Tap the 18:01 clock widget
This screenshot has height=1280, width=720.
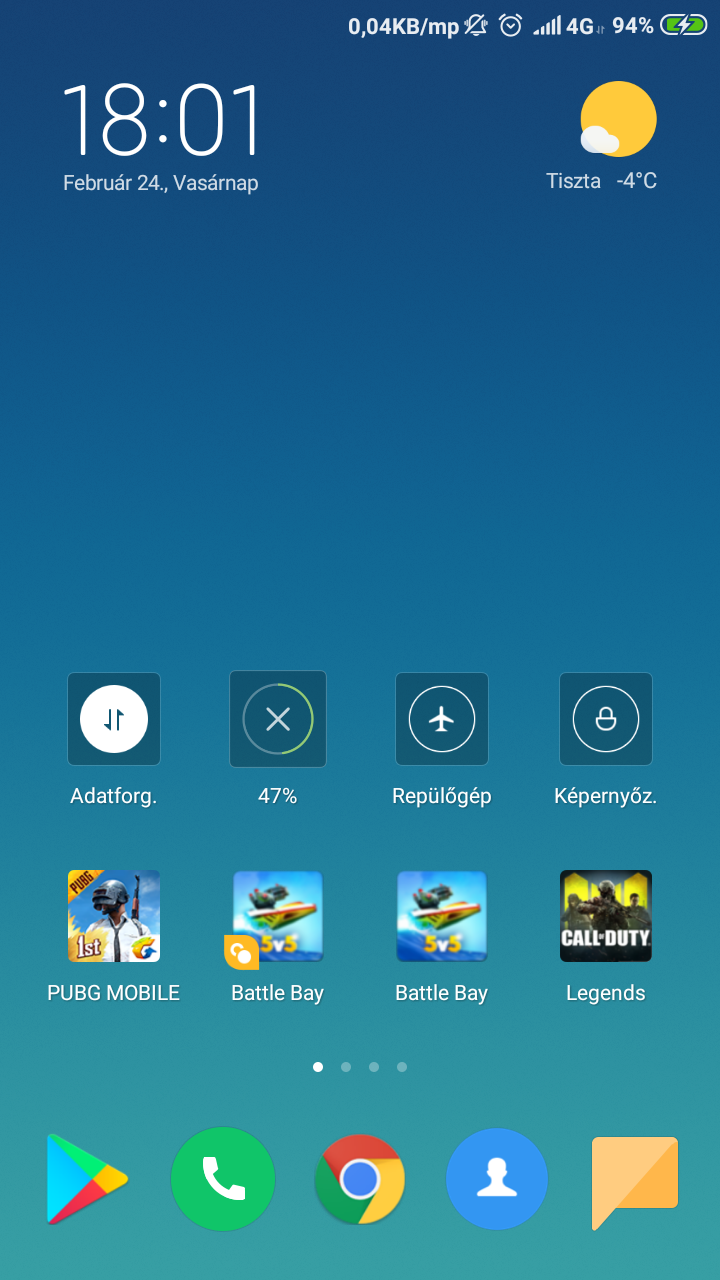(162, 120)
